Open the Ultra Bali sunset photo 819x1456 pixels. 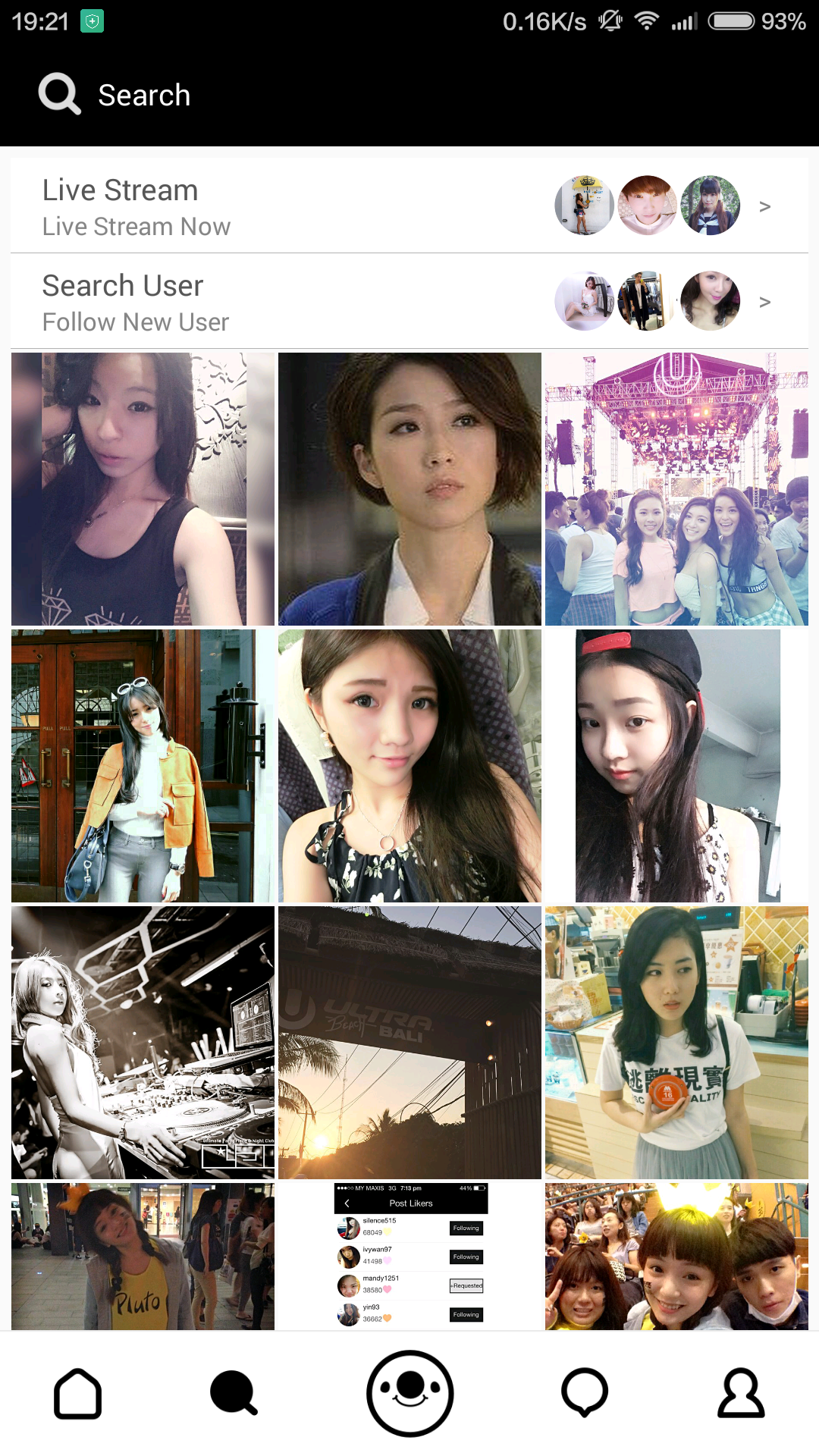point(409,1043)
